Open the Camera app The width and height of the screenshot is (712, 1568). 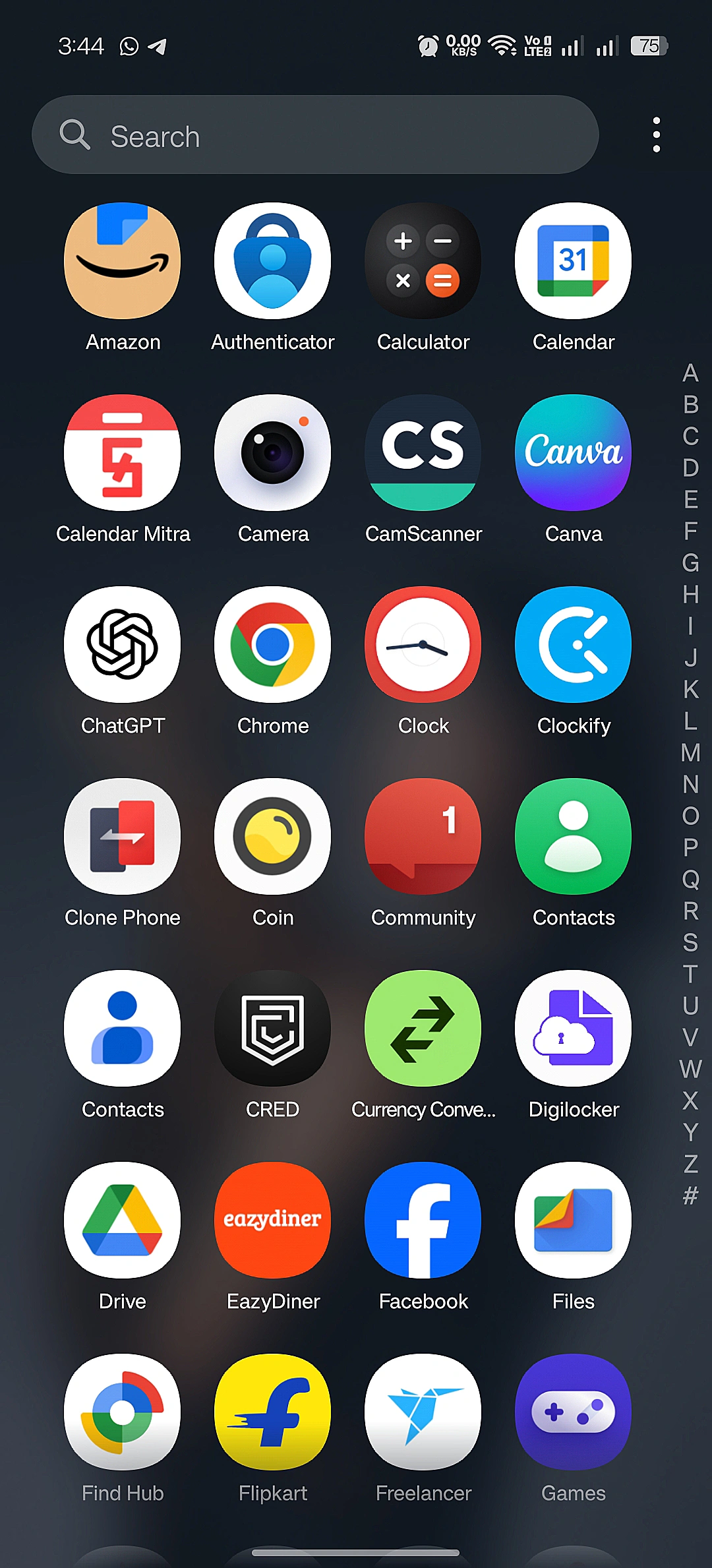[x=273, y=453]
